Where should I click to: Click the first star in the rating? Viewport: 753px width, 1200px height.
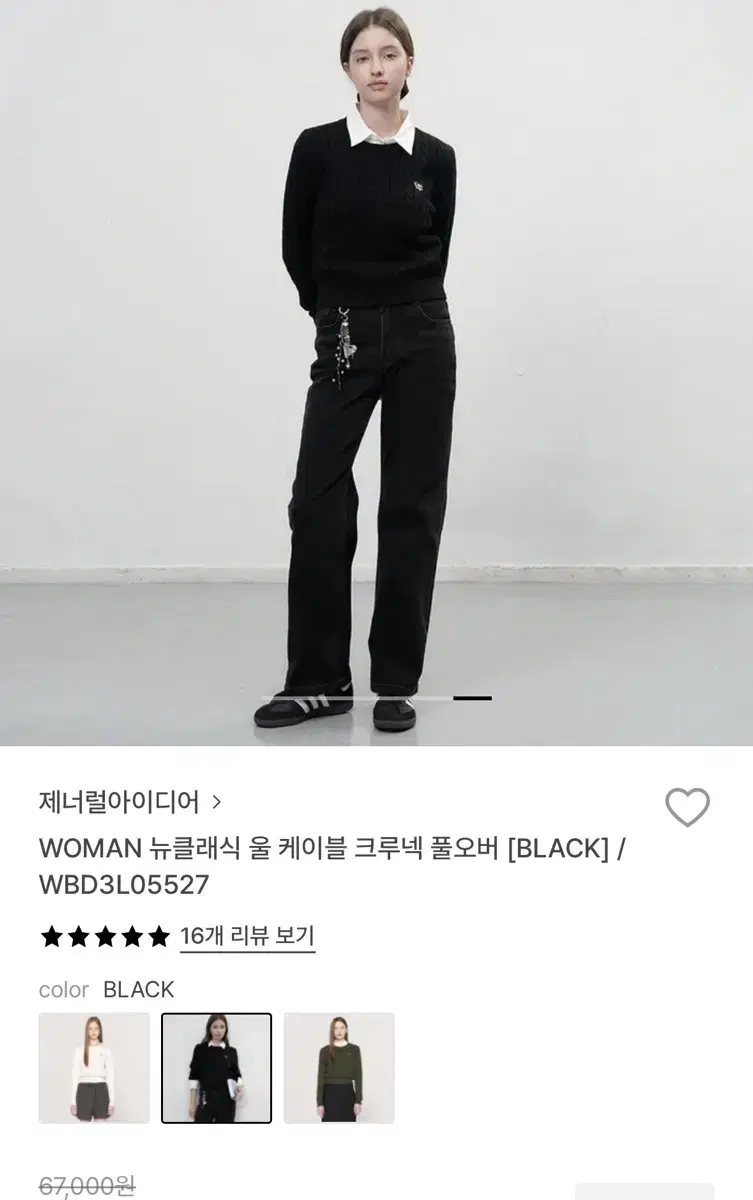click(49, 938)
